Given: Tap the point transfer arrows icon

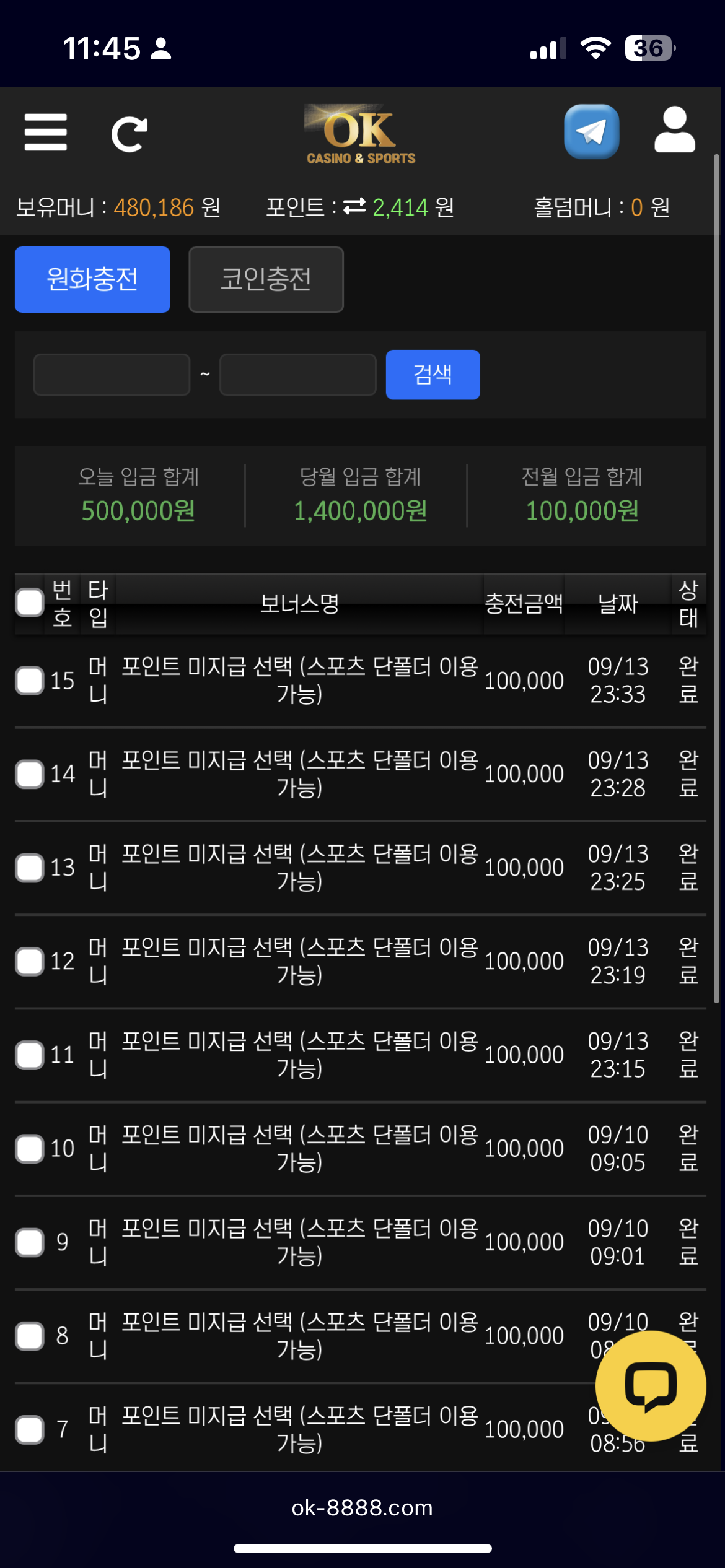Looking at the screenshot, I should 354,206.
